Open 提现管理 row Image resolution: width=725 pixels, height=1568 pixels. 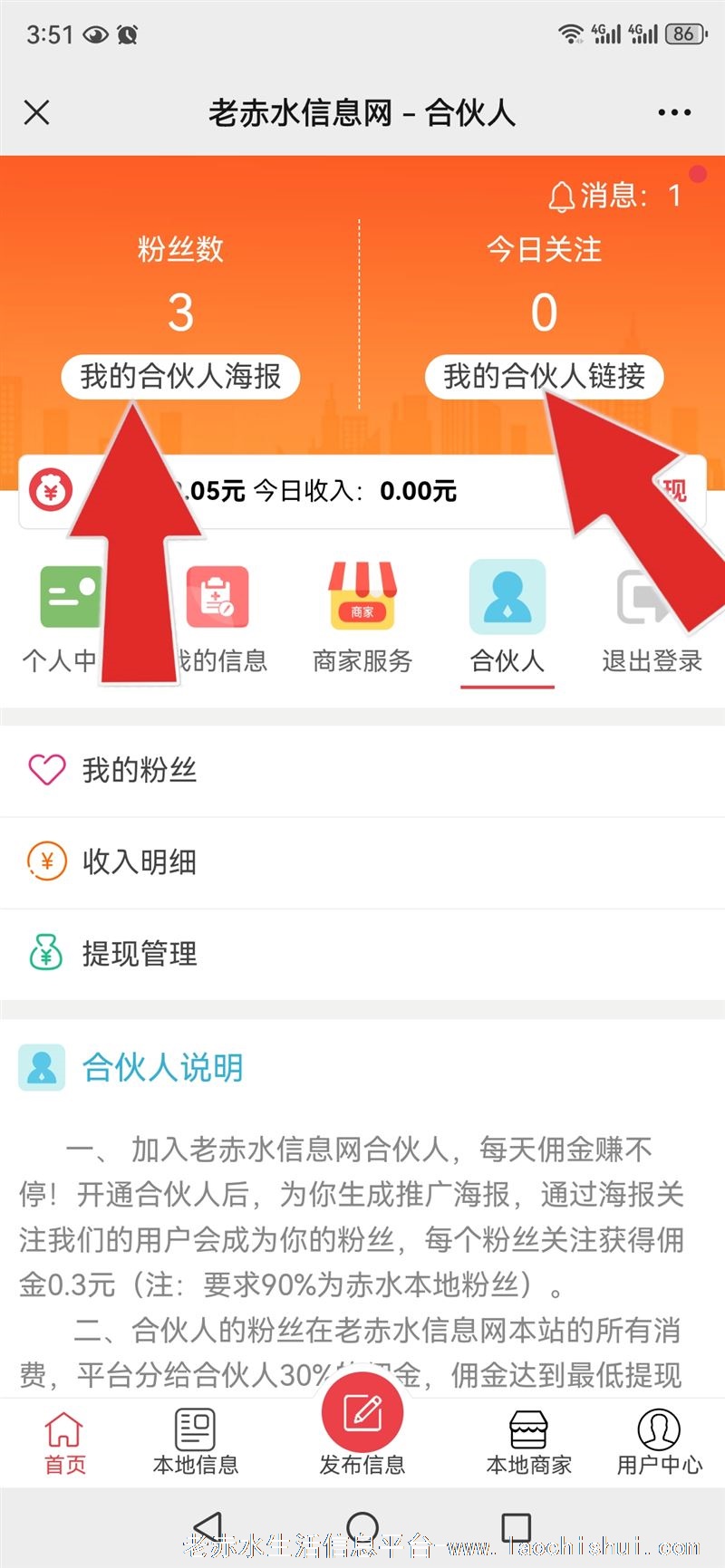click(x=362, y=953)
